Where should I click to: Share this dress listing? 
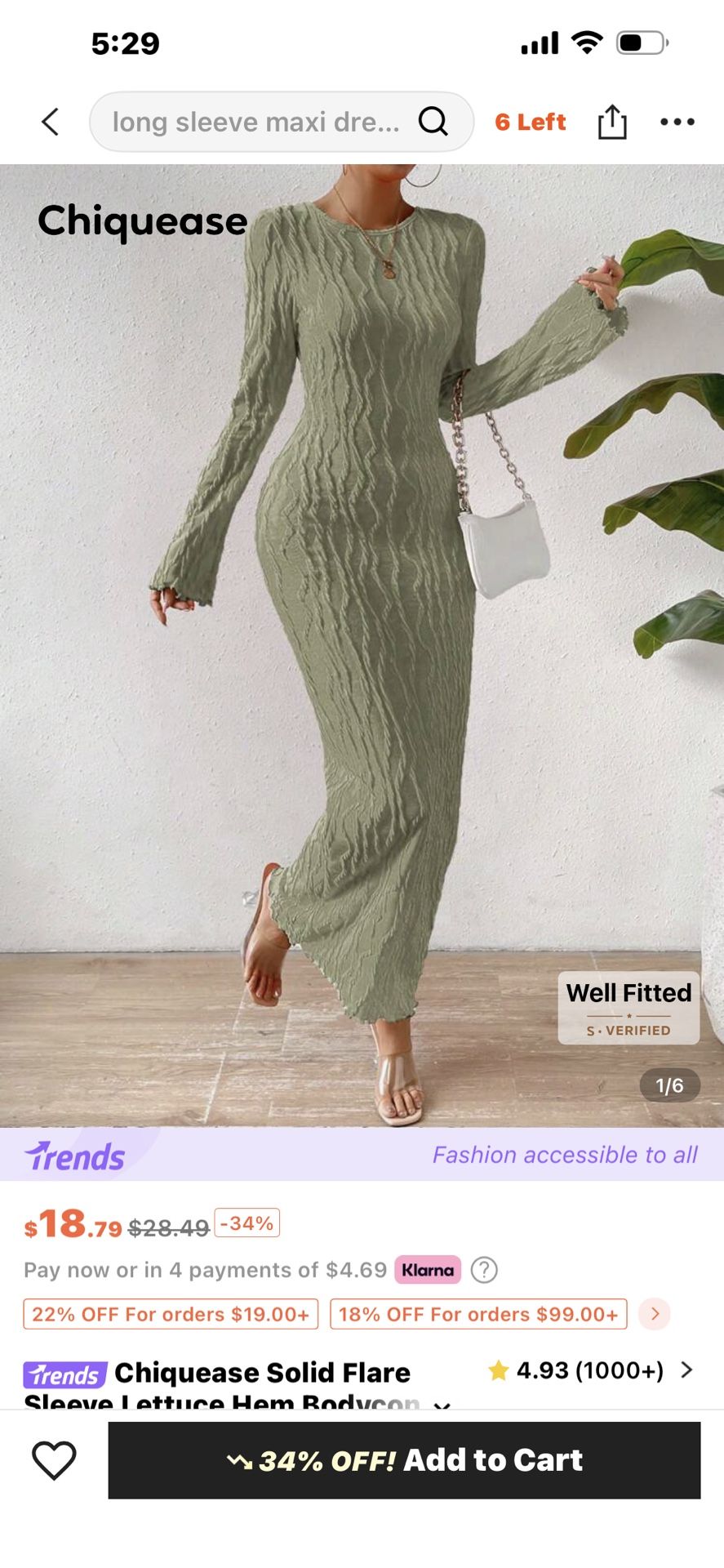click(x=612, y=122)
